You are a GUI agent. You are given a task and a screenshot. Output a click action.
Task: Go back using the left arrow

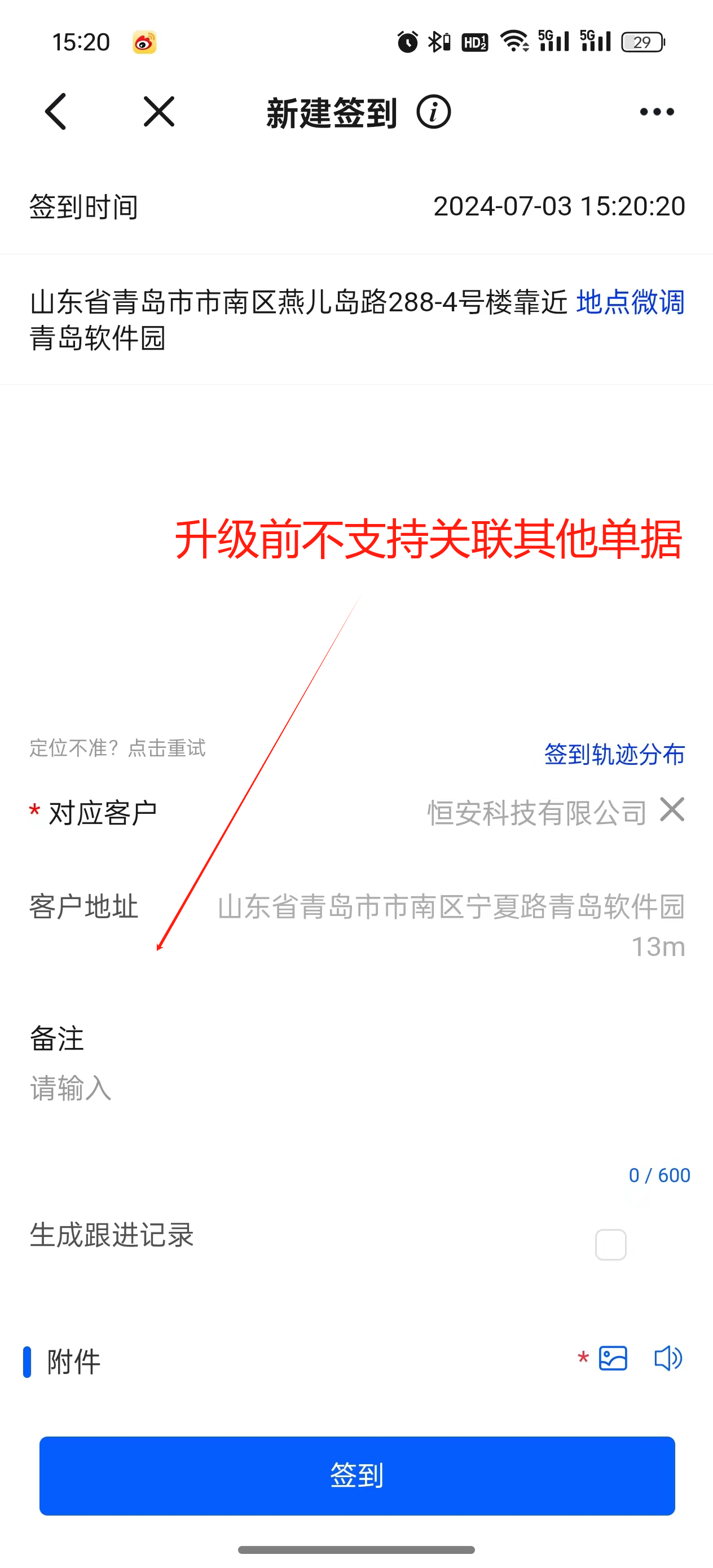click(55, 112)
